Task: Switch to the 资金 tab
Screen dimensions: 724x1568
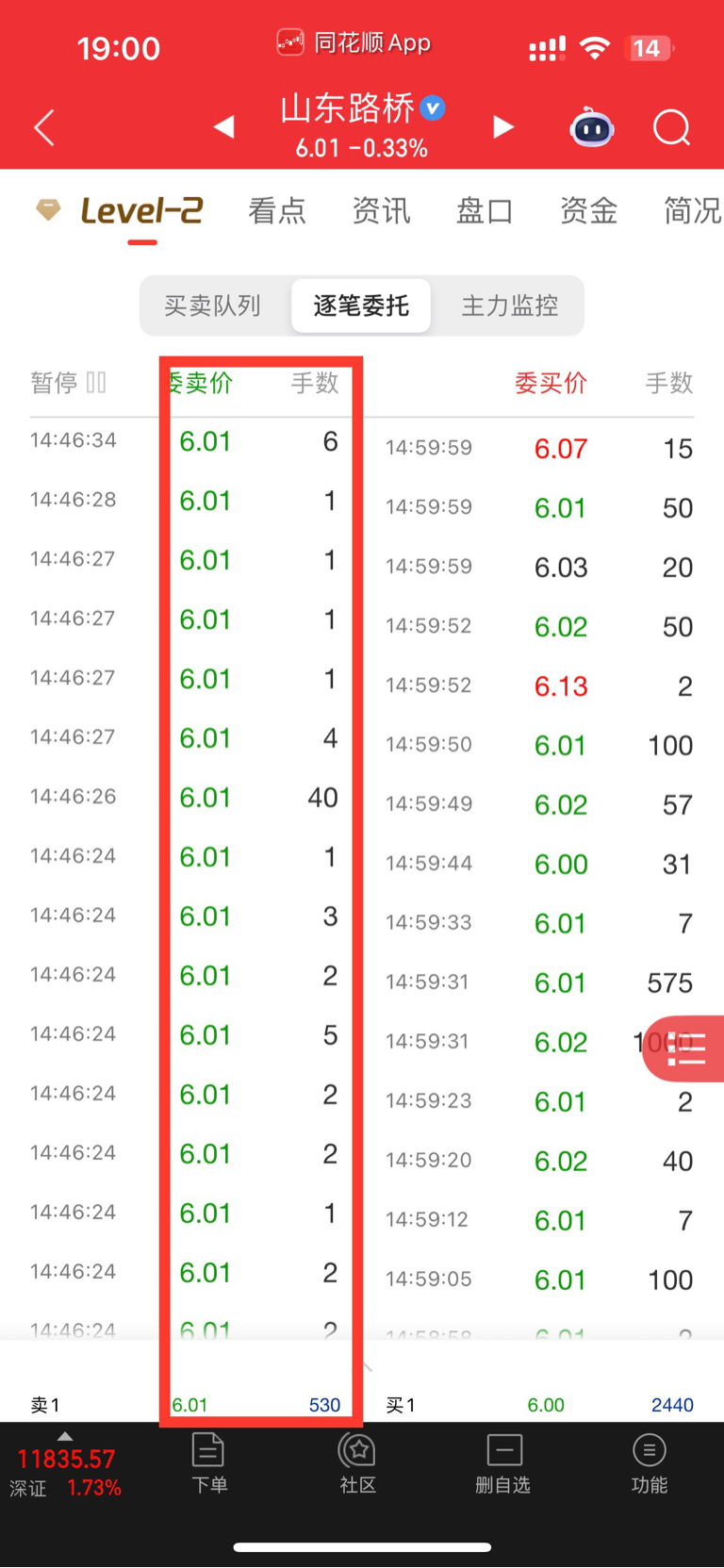Action: point(588,210)
